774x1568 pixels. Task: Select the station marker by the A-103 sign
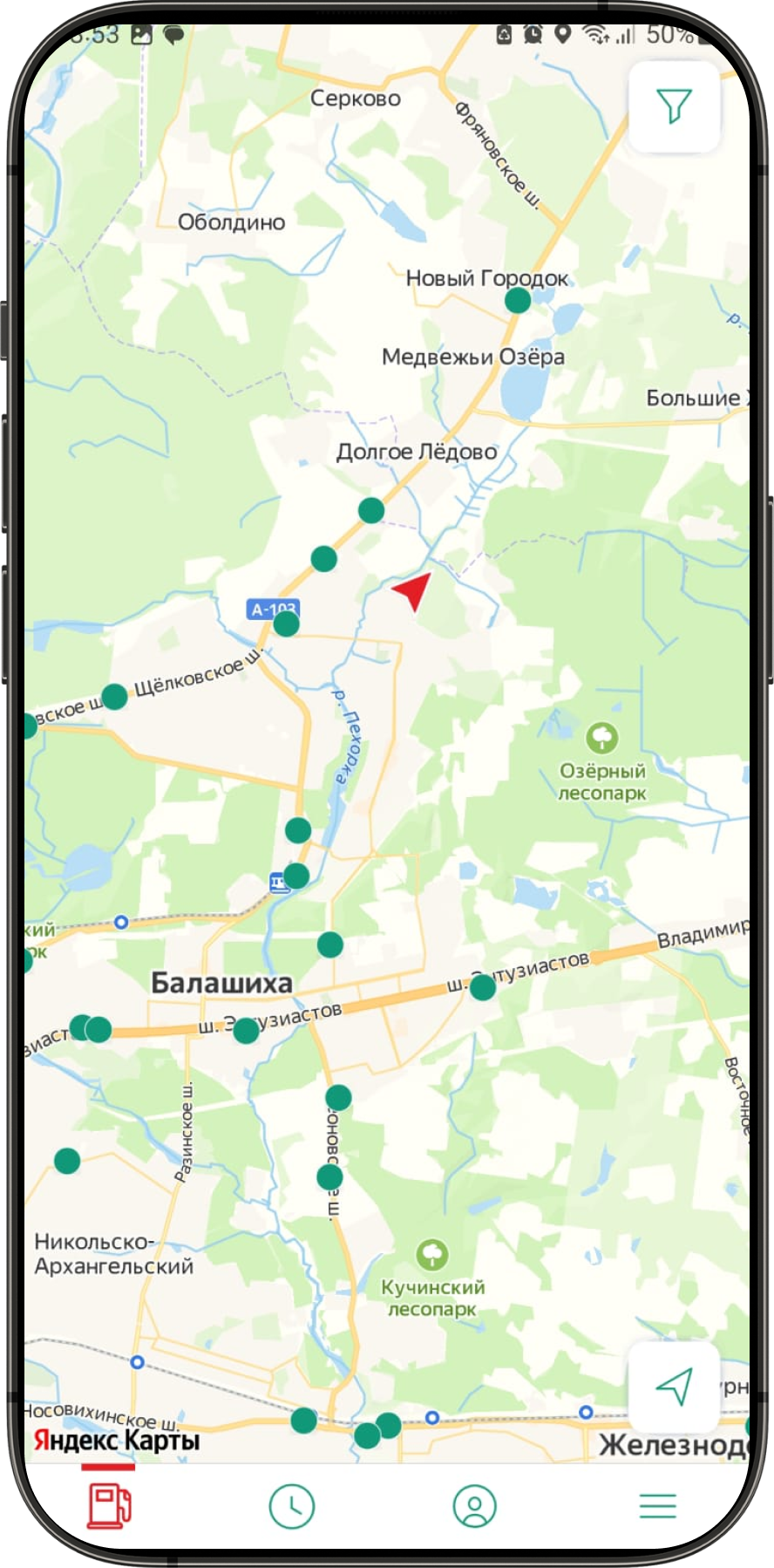[286, 624]
